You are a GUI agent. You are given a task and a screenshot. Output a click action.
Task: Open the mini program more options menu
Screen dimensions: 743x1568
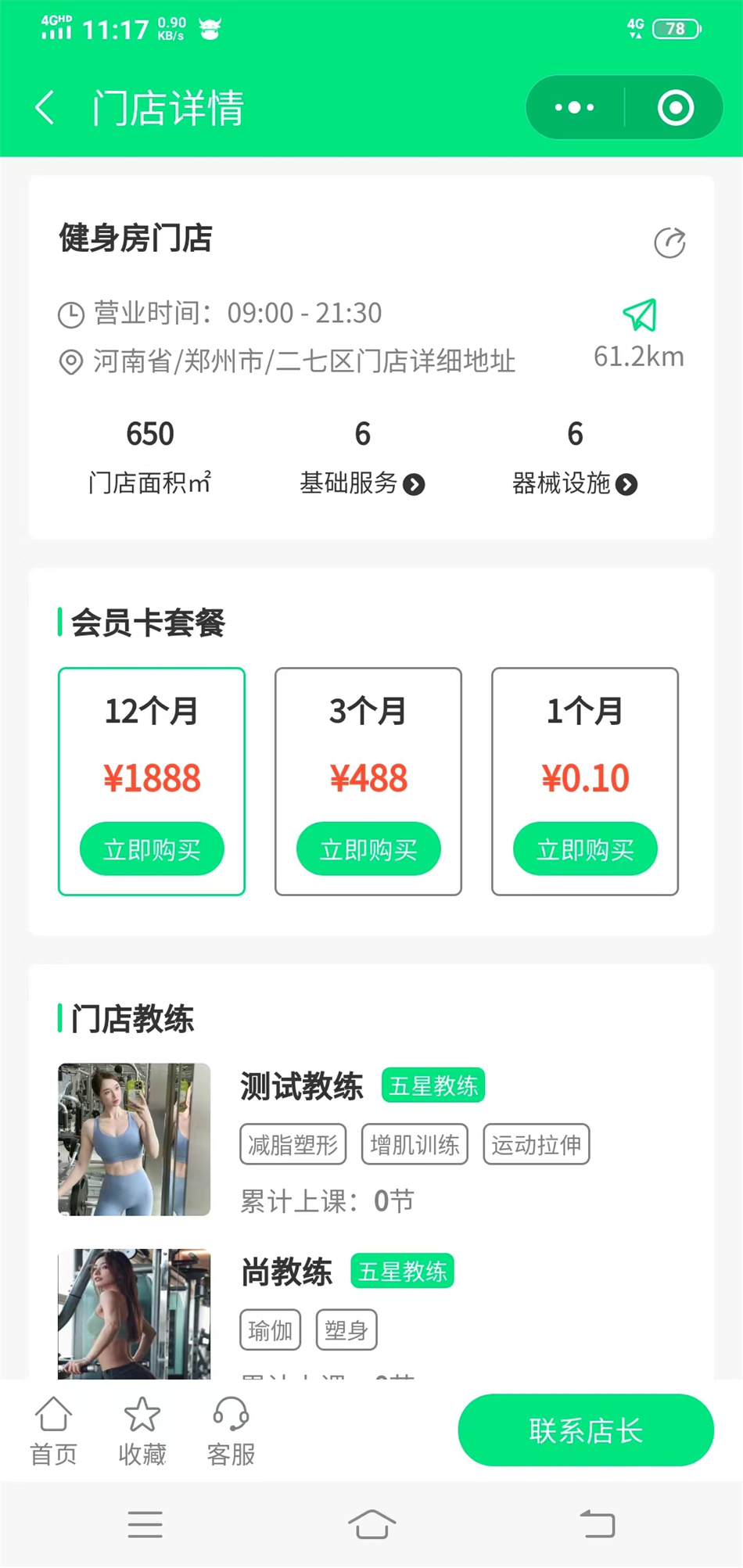tap(575, 108)
